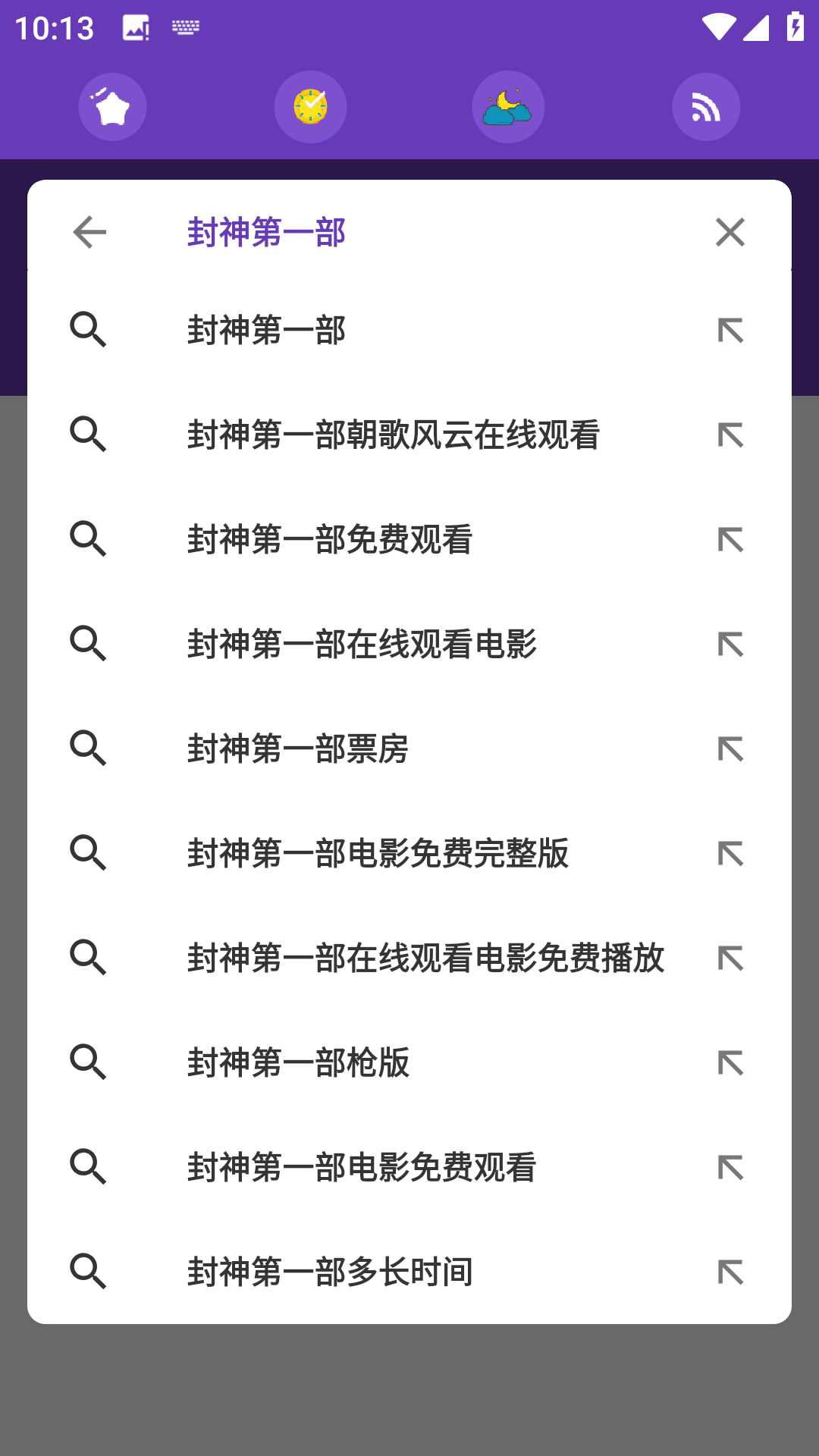Check the battery status icon
Image resolution: width=819 pixels, height=1456 pixels.
click(x=794, y=27)
